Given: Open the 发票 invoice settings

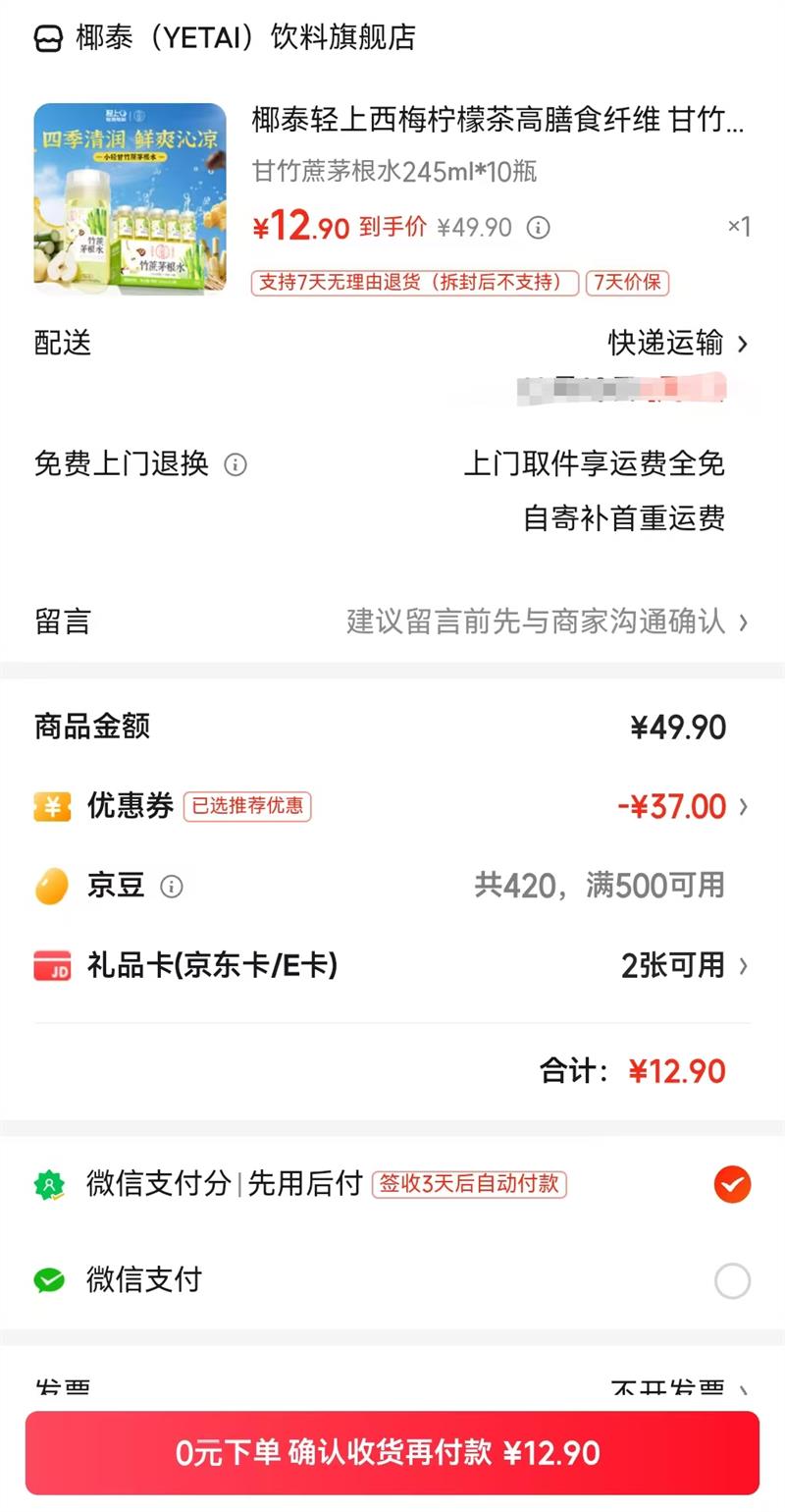Looking at the screenshot, I should coord(677,1390).
